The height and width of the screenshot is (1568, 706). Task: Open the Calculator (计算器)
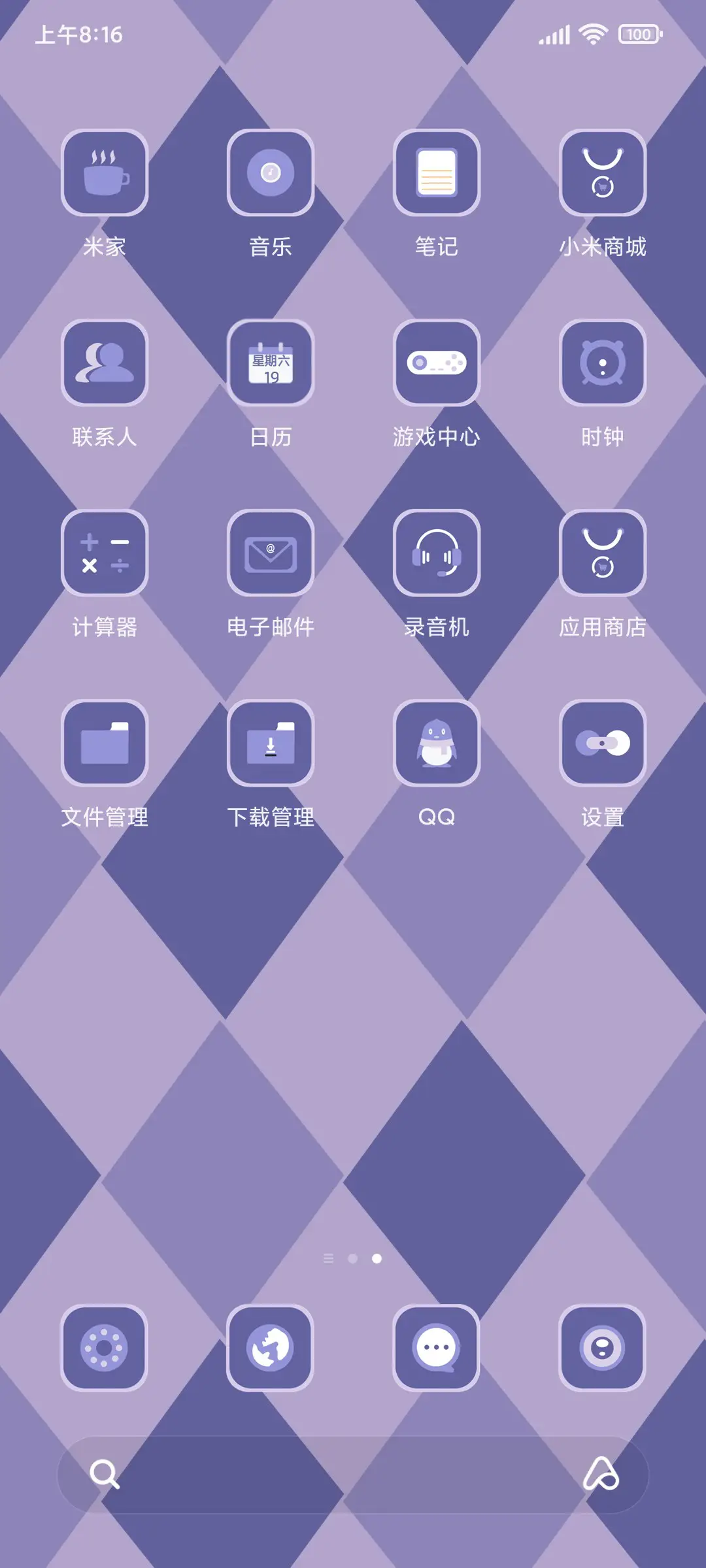105,554
